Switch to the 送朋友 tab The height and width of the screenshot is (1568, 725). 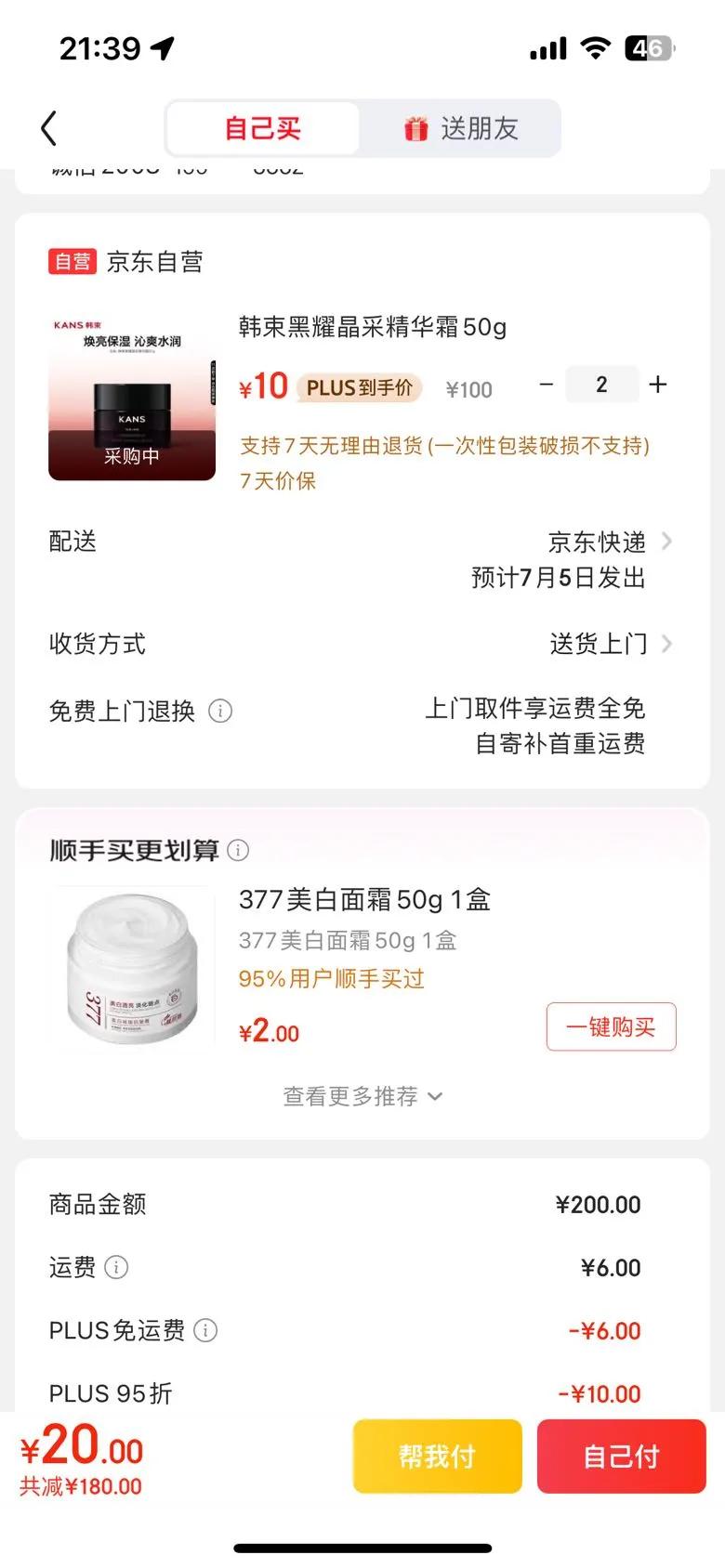coord(461,128)
